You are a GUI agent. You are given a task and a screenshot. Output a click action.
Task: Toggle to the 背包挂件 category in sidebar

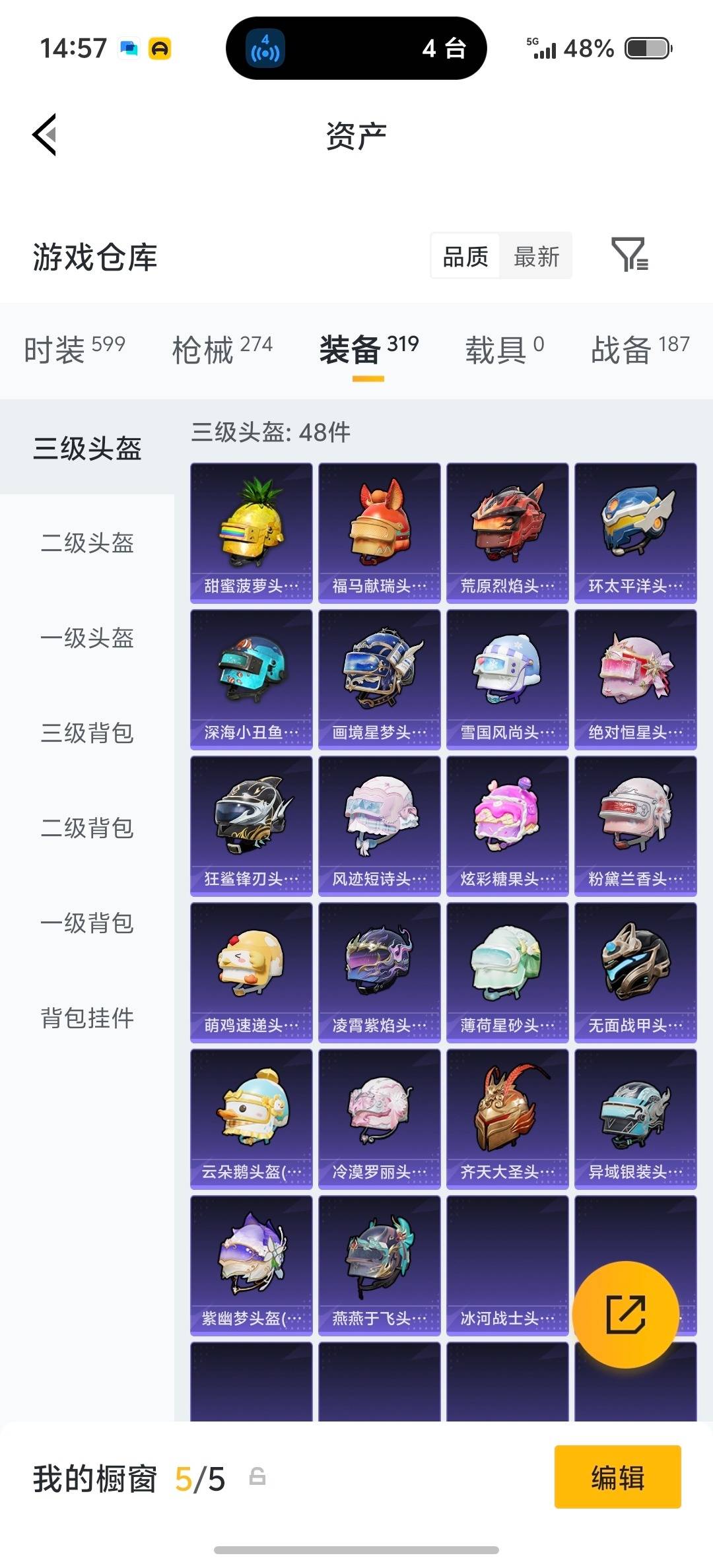(x=89, y=1018)
